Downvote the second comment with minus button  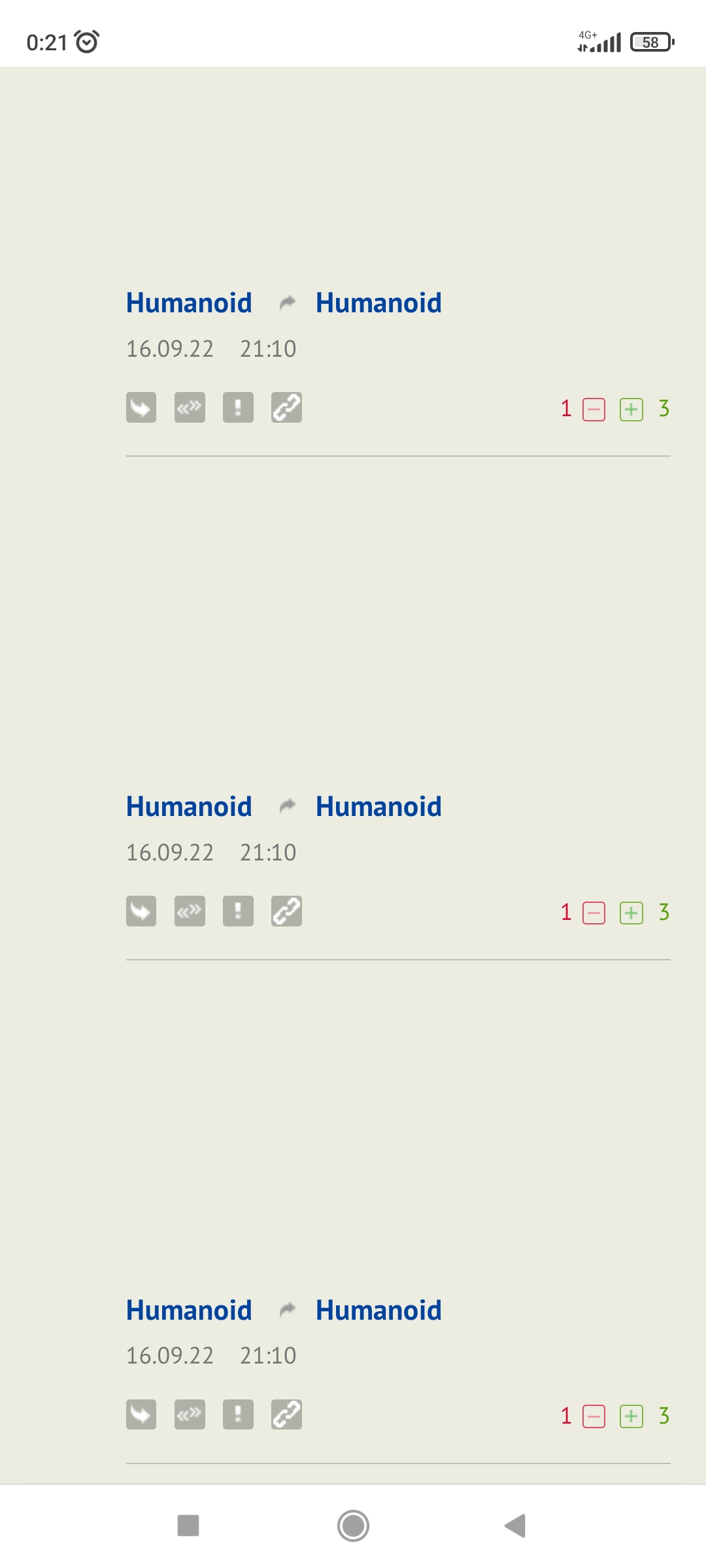[594, 913]
